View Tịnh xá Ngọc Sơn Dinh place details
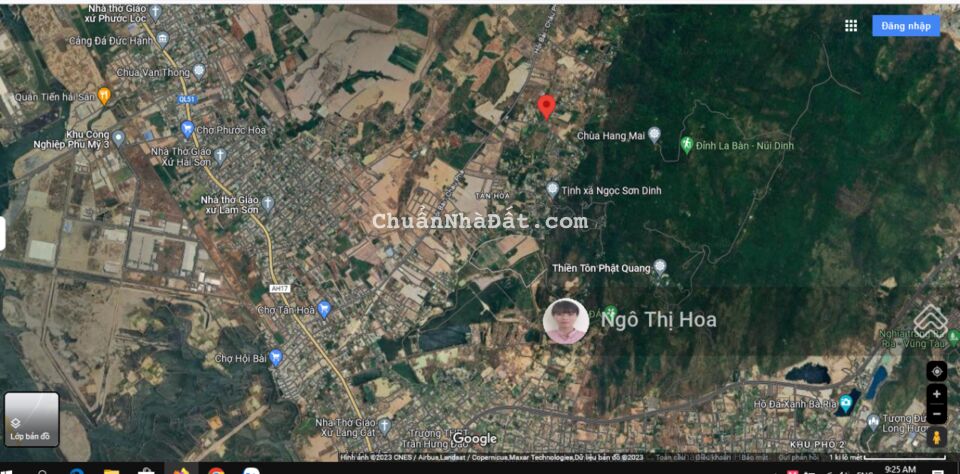This screenshot has width=960, height=474. click(552, 189)
